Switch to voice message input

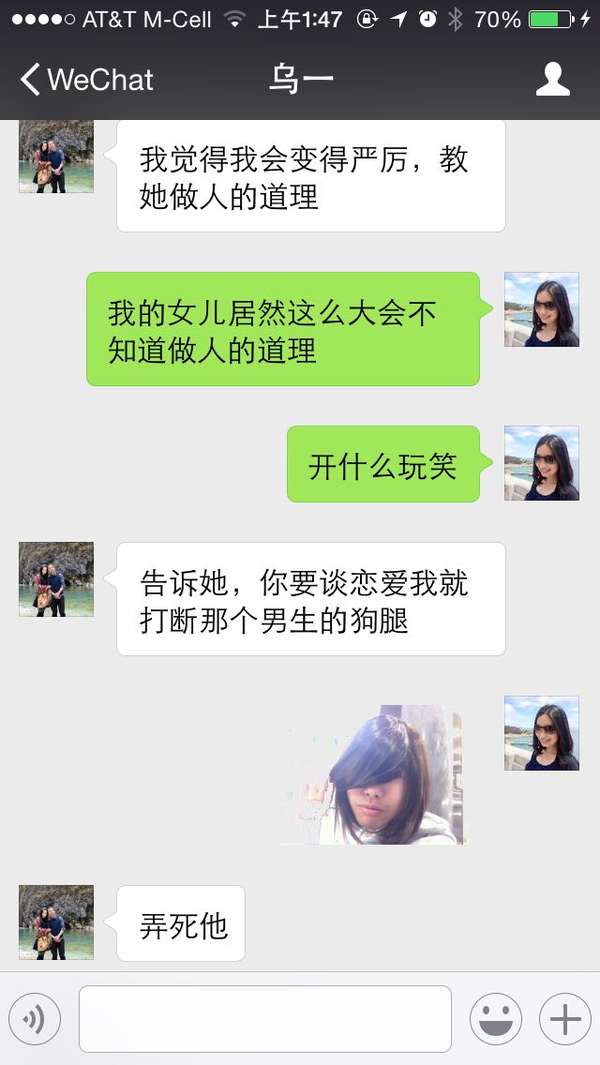pyautogui.click(x=35, y=1019)
